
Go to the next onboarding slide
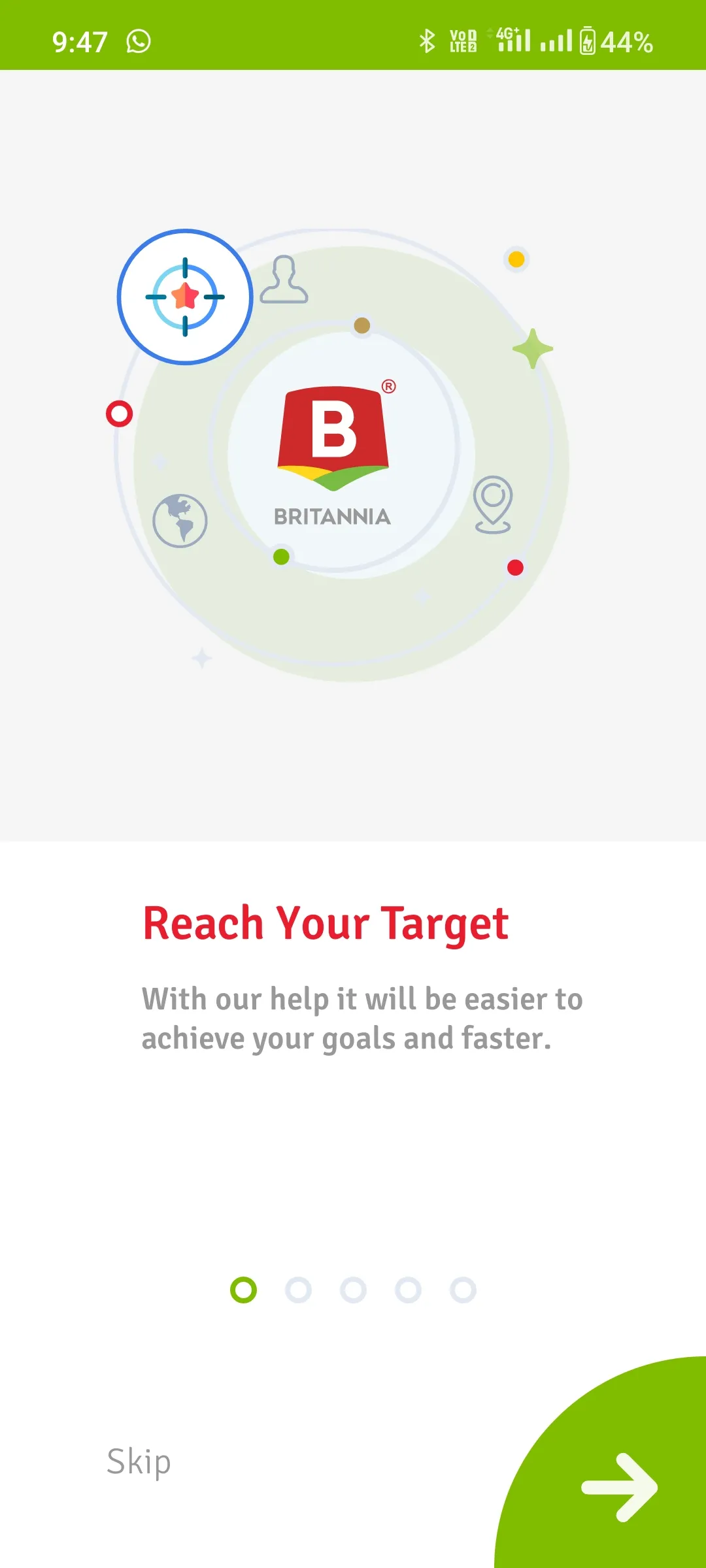619,1486
